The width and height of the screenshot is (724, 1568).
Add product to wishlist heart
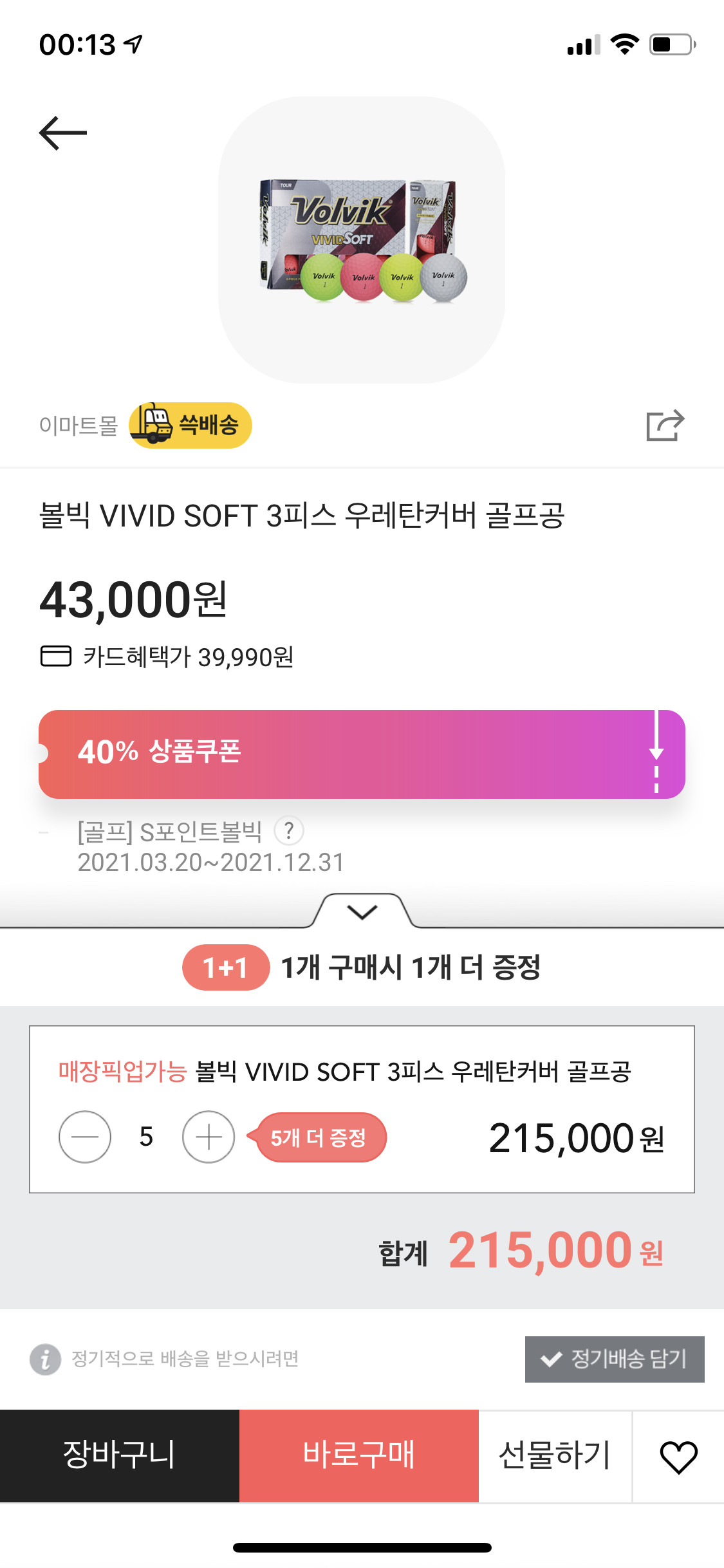(678, 1457)
